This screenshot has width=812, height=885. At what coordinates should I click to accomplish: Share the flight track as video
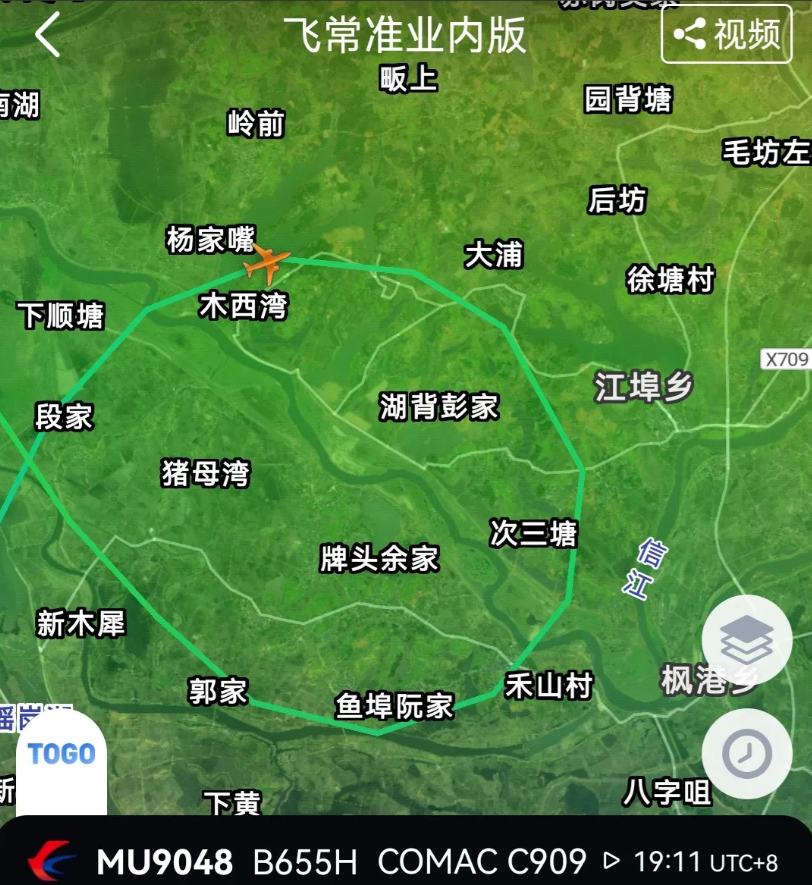coord(727,35)
